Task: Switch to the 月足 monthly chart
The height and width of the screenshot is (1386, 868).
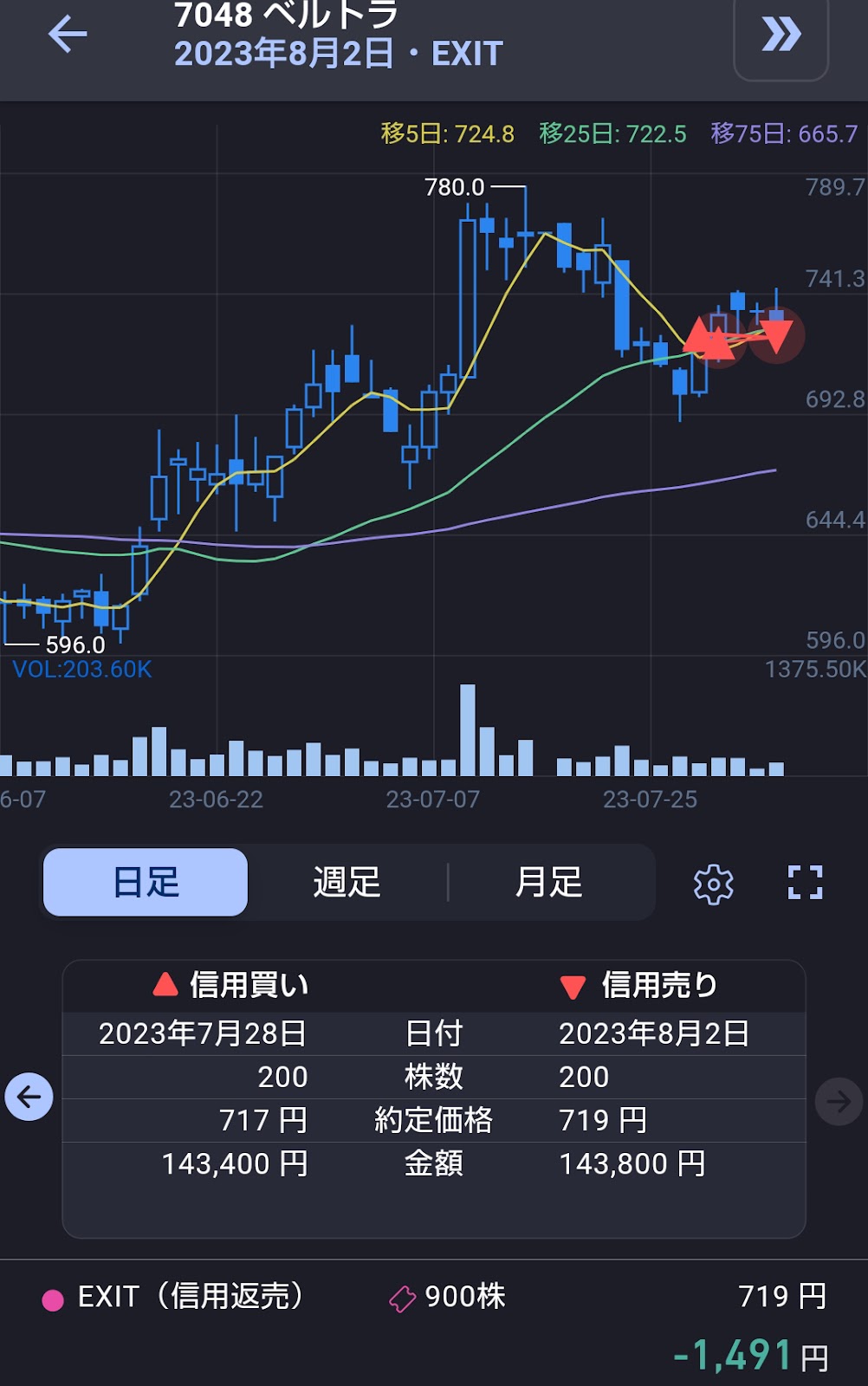Action: pos(549,882)
